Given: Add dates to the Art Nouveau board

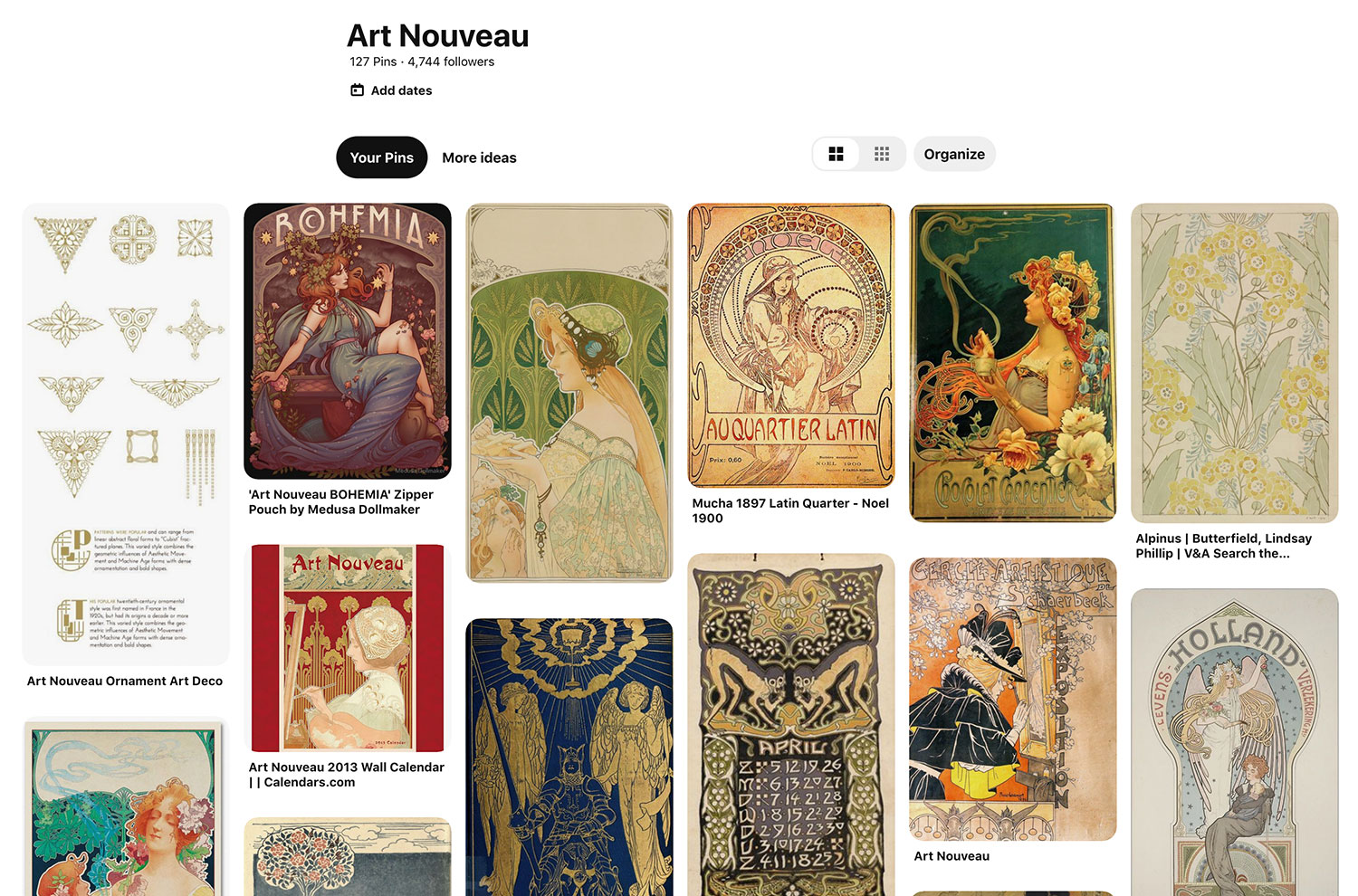Looking at the screenshot, I should tap(391, 91).
